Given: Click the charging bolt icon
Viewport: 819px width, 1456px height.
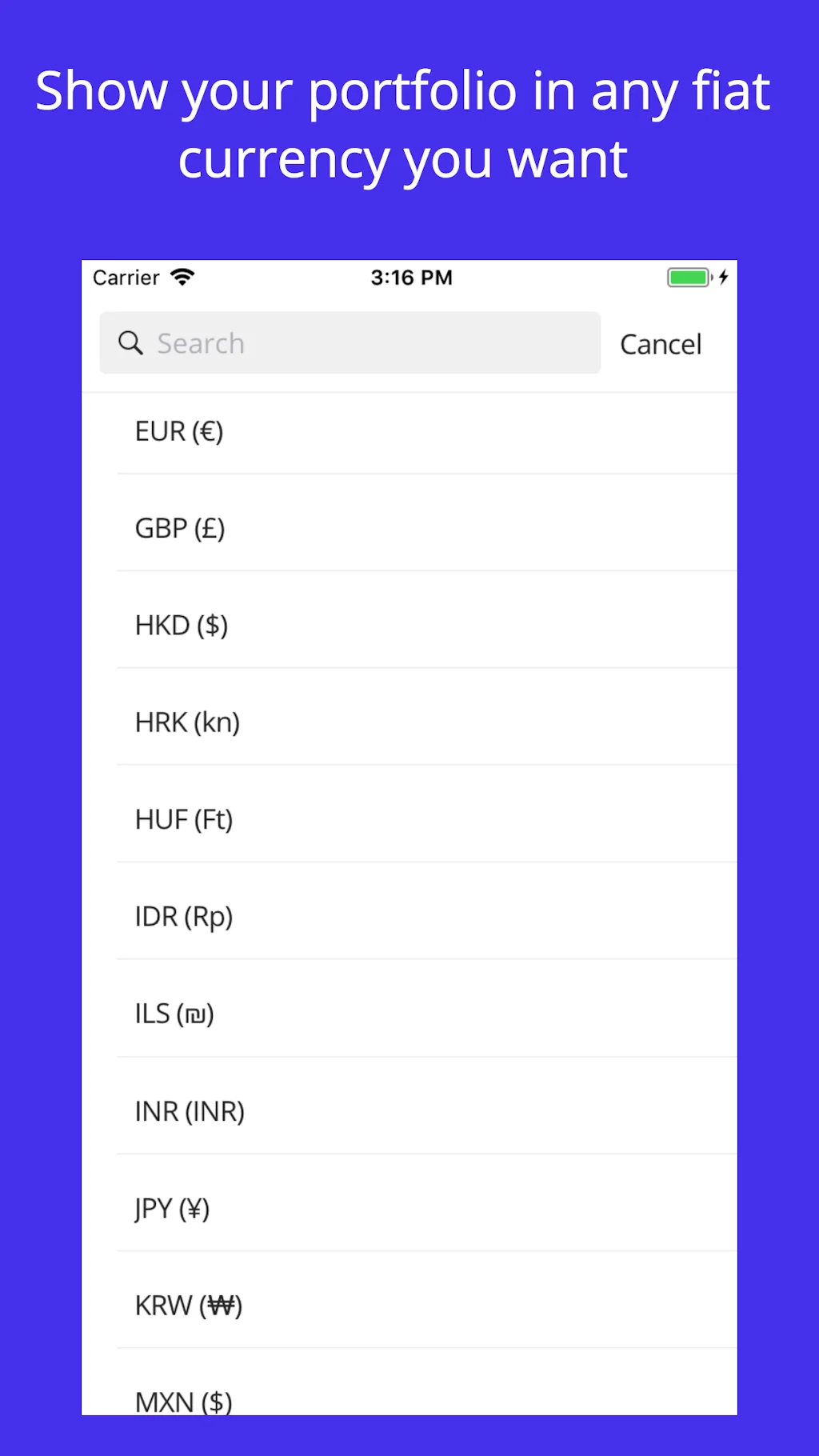Looking at the screenshot, I should 722,277.
